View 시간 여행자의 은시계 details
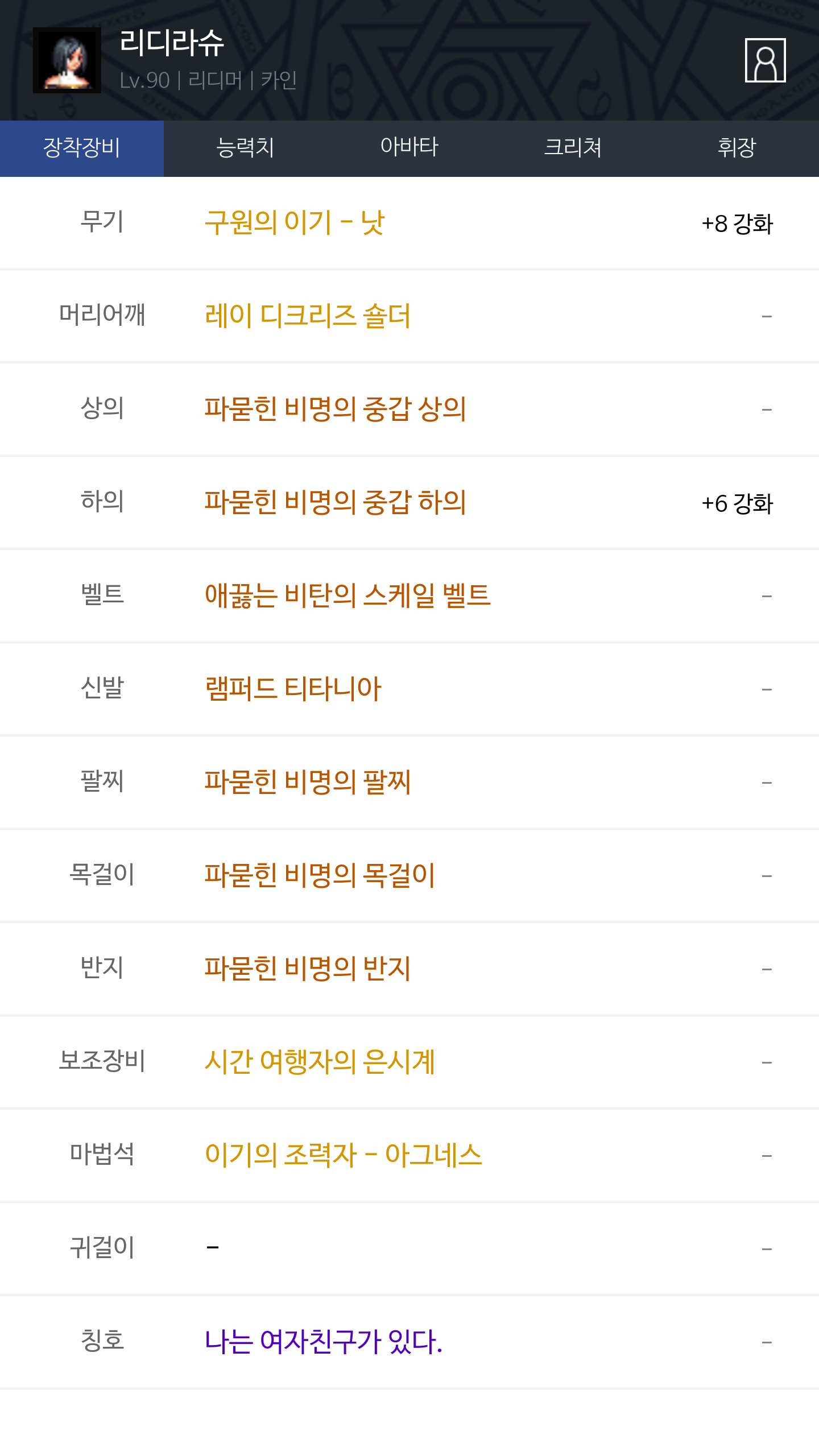 coord(320,1062)
